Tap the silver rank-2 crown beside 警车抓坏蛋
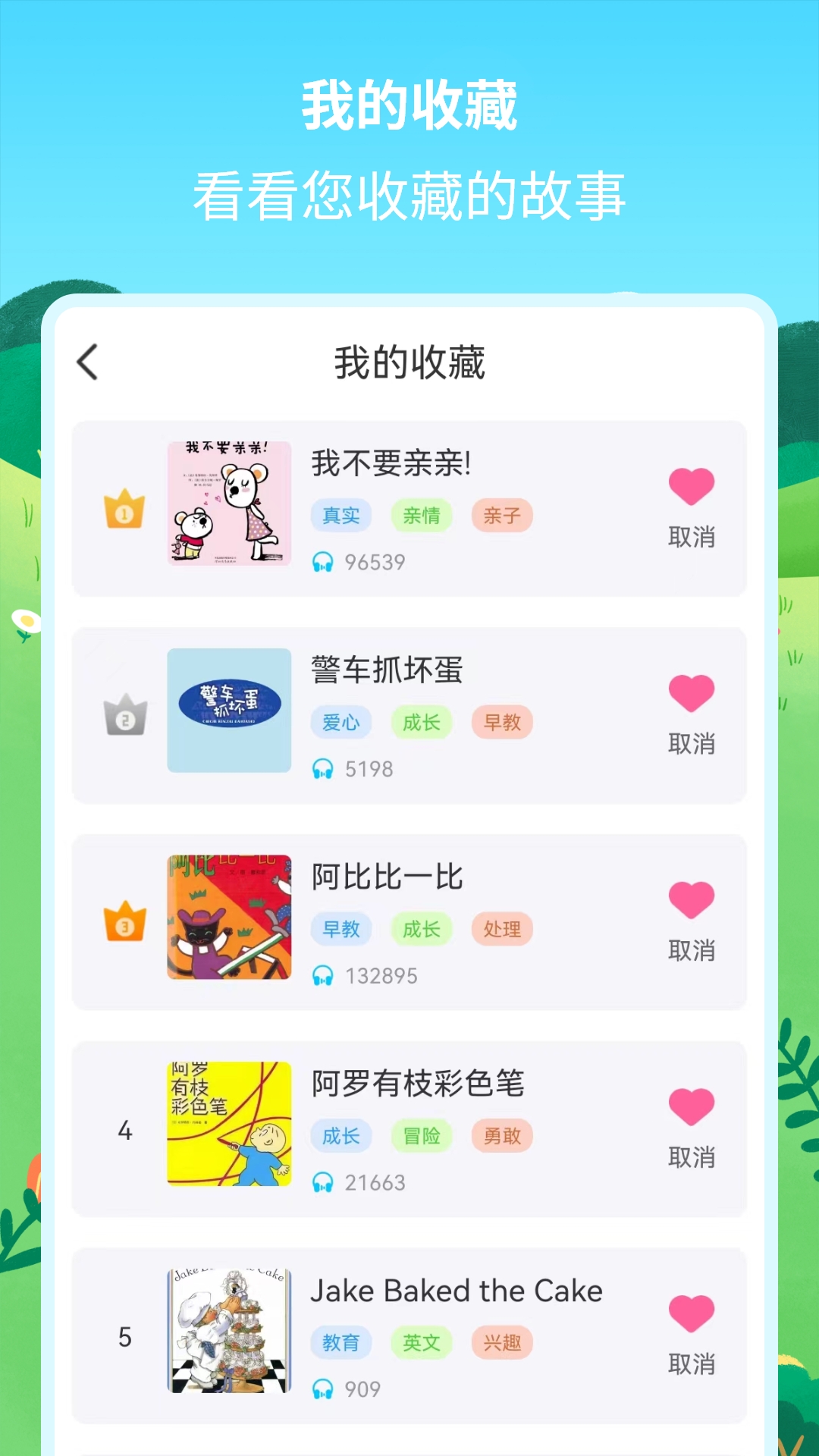This screenshot has height=1456, width=819. click(124, 717)
